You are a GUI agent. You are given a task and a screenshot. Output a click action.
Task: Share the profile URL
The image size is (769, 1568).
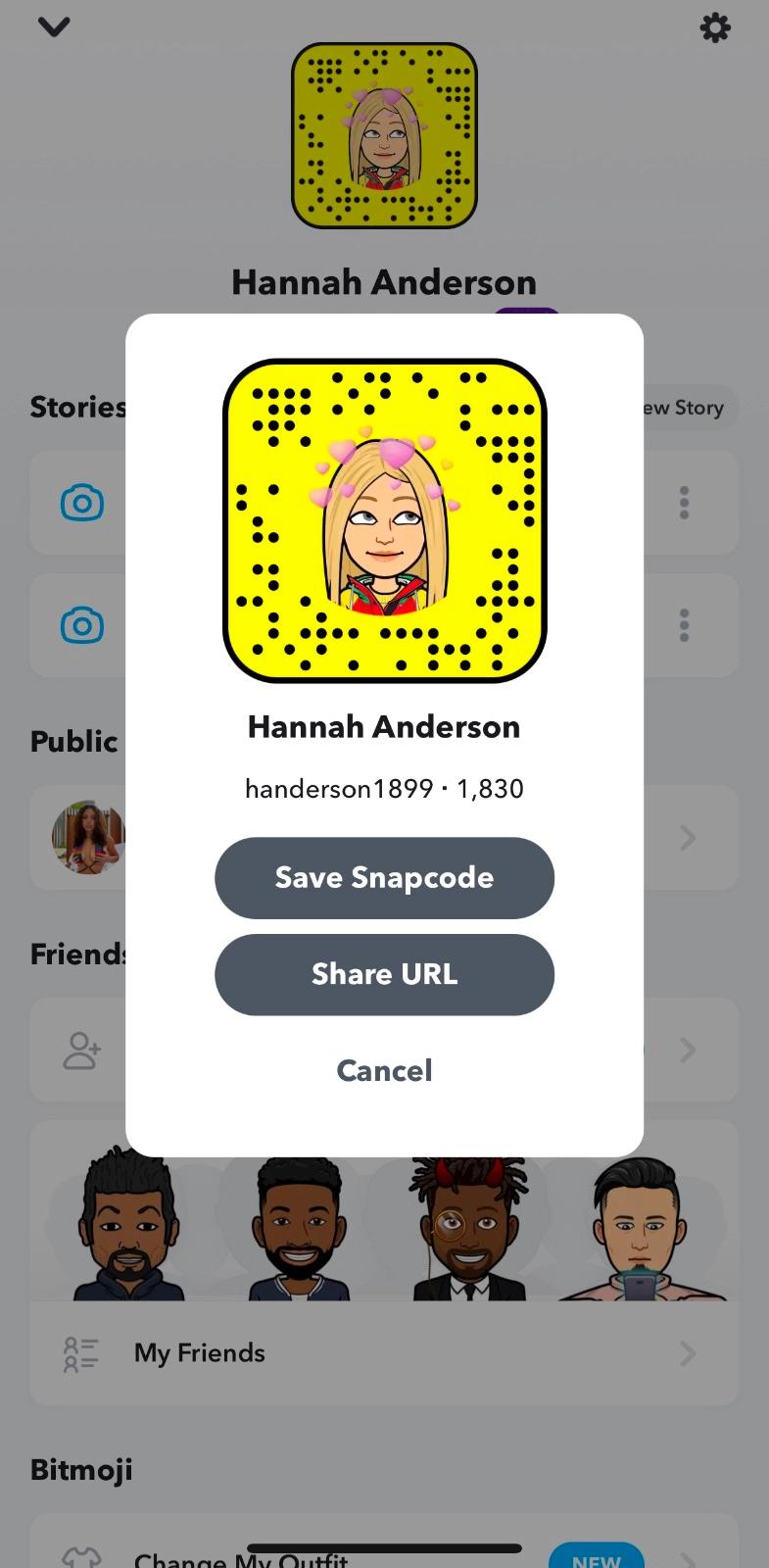click(x=384, y=974)
